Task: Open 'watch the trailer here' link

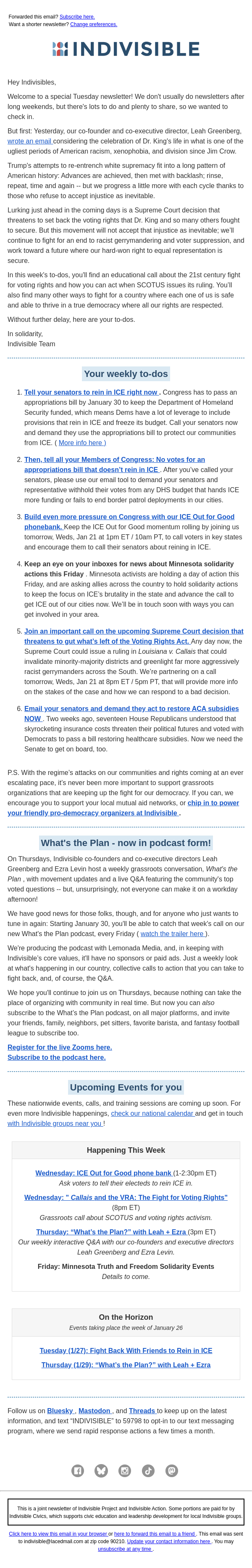Action: click(173, 934)
